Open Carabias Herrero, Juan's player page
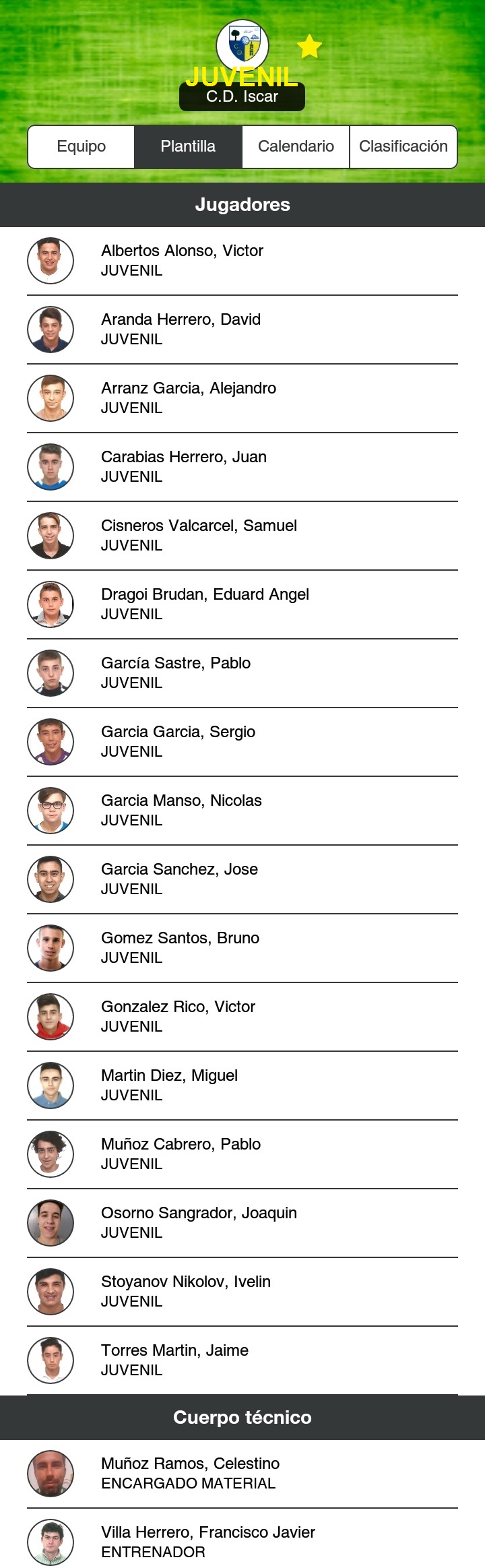 click(x=243, y=467)
